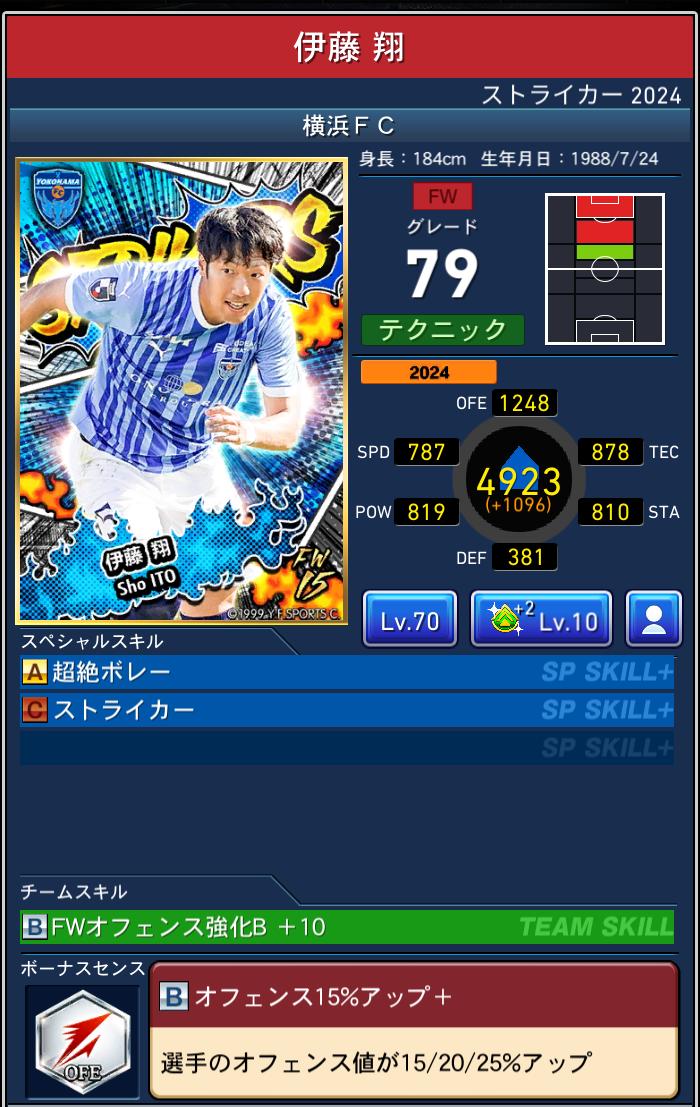Open the player profile icon button
Viewport: 700px width, 1107px height.
tap(653, 620)
